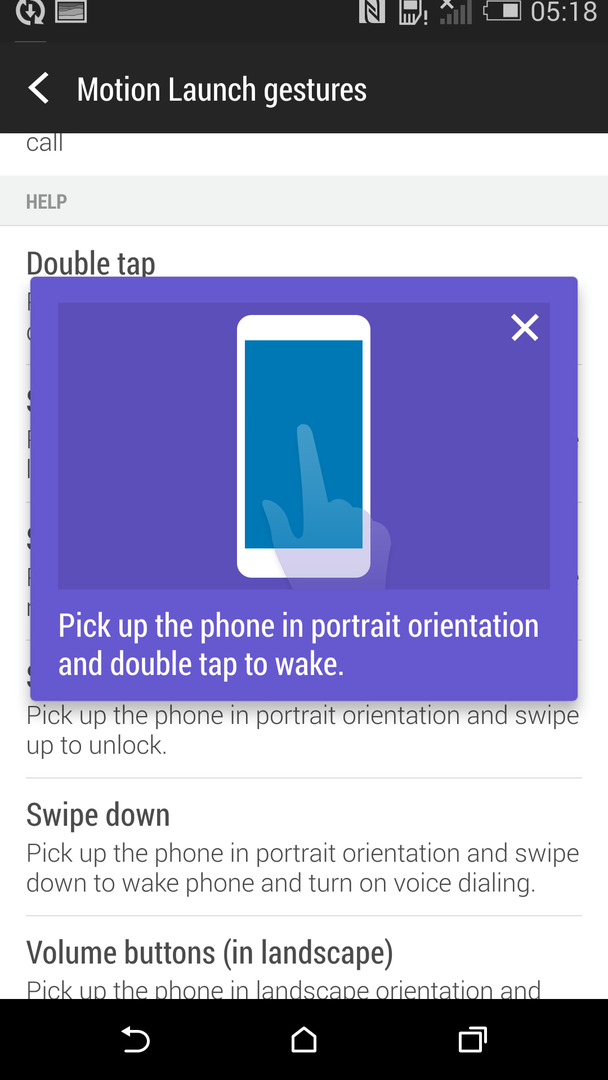Close the double tap help popup
Image resolution: width=608 pixels, height=1080 pixels.
[x=524, y=327]
